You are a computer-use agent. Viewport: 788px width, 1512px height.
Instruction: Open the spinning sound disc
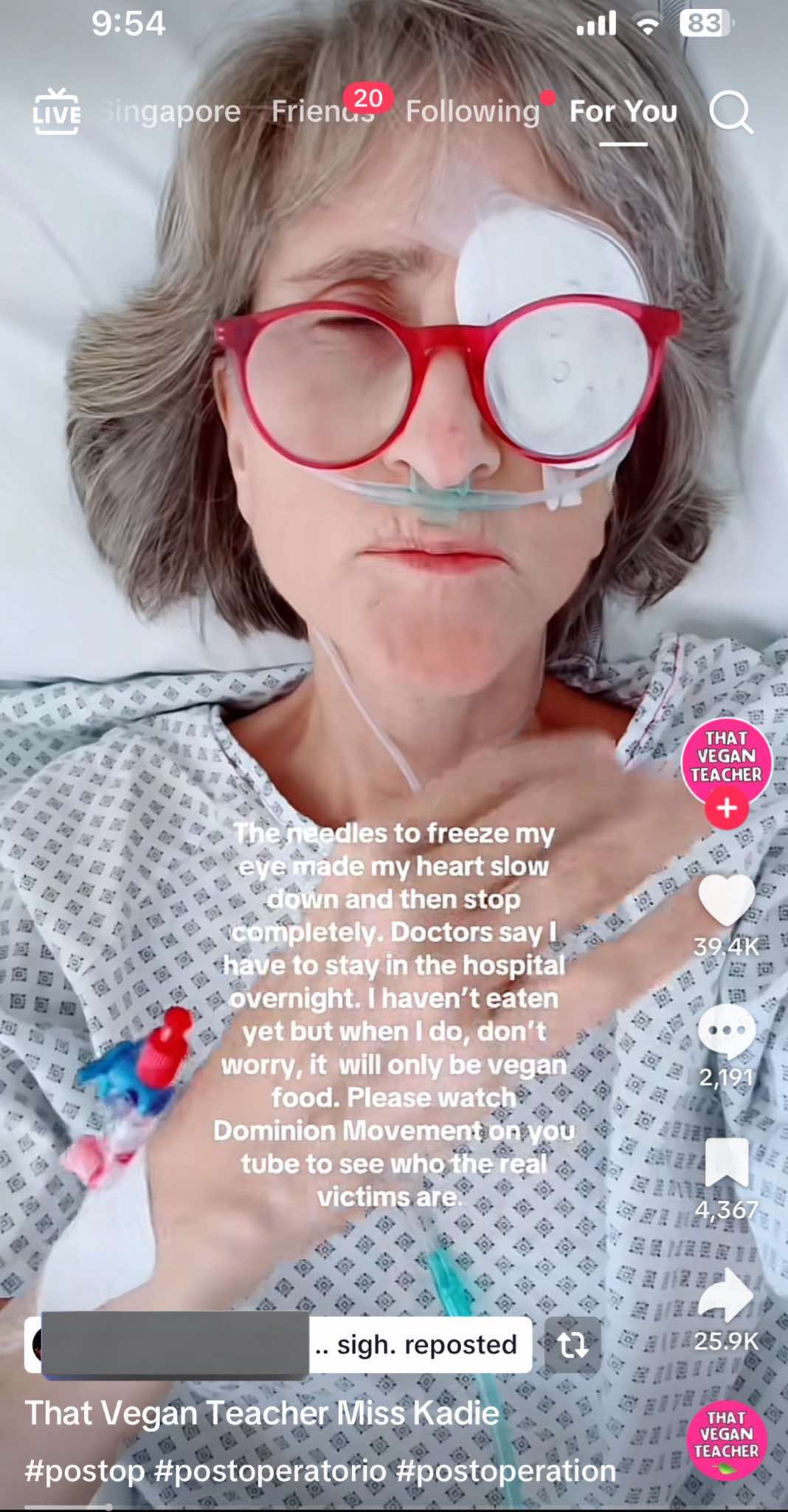727,1440
